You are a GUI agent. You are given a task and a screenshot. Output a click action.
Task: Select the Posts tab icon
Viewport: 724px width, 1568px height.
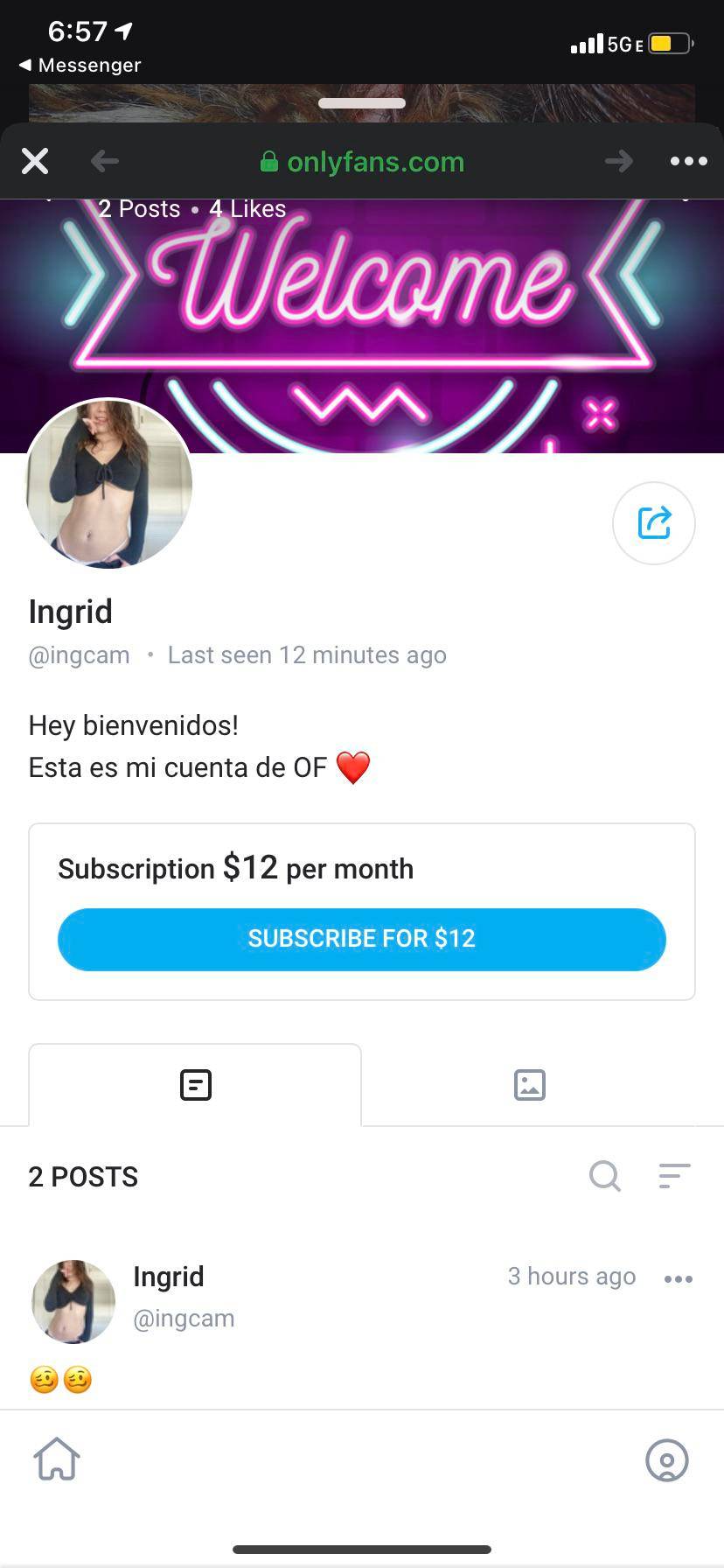pyautogui.click(x=195, y=1084)
